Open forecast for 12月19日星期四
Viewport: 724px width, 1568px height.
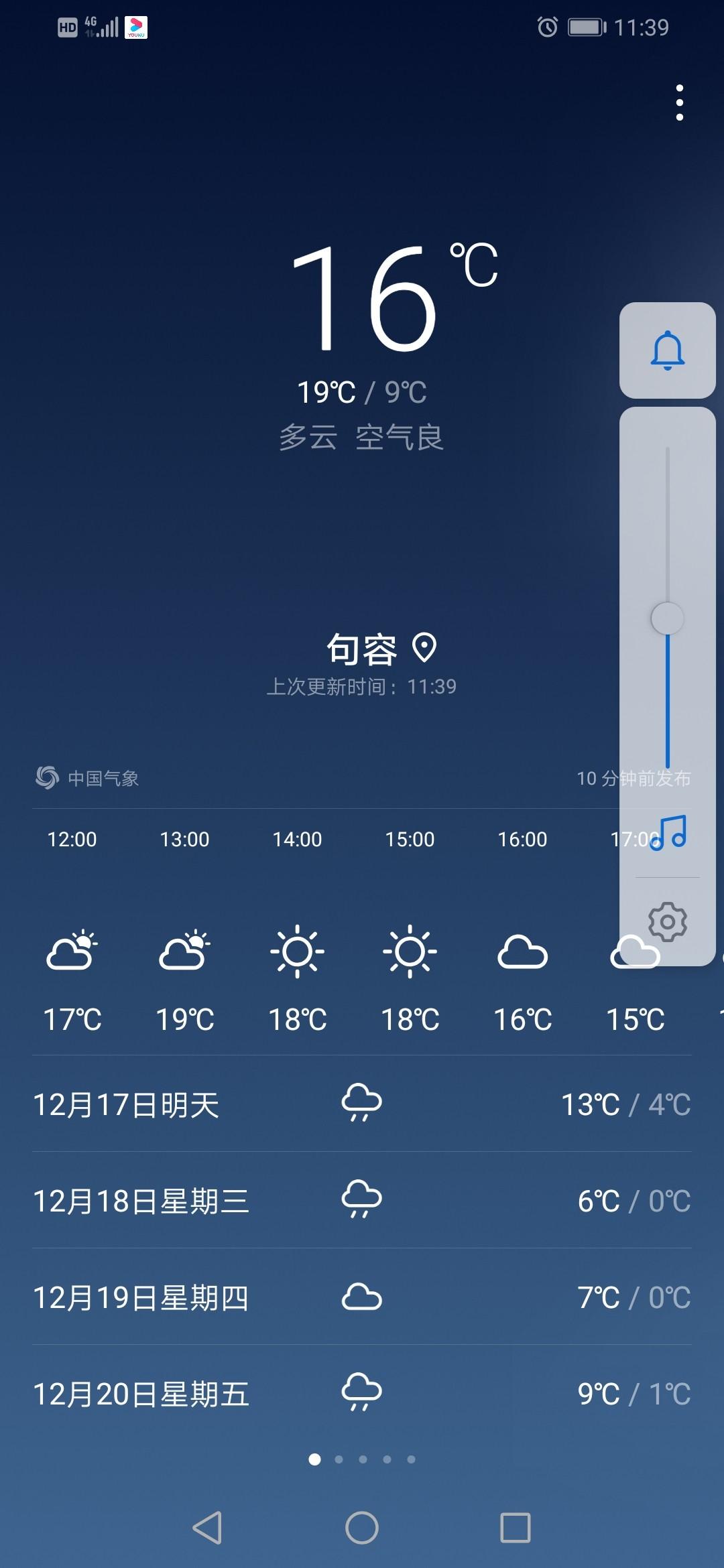(x=362, y=1297)
